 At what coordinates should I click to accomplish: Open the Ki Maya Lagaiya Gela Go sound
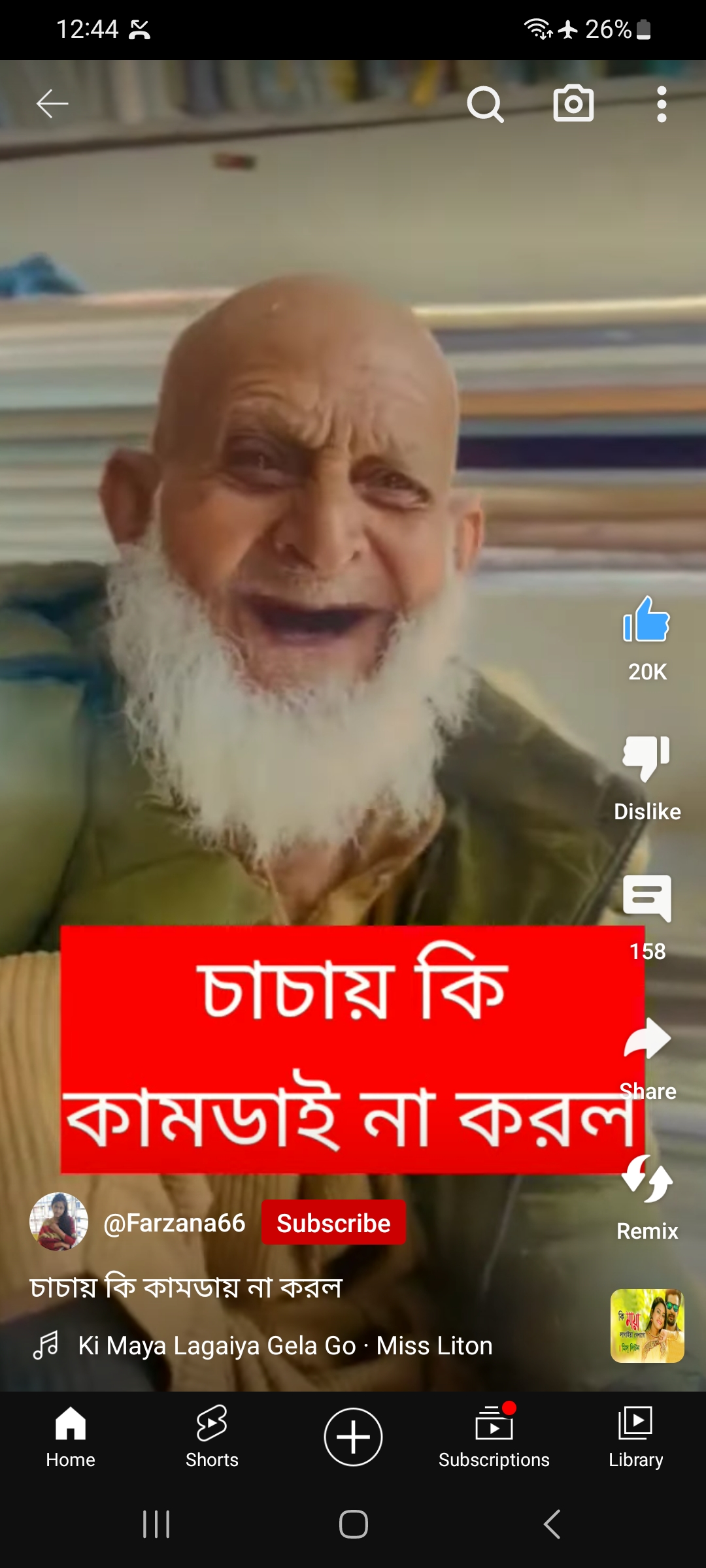[x=285, y=1346]
